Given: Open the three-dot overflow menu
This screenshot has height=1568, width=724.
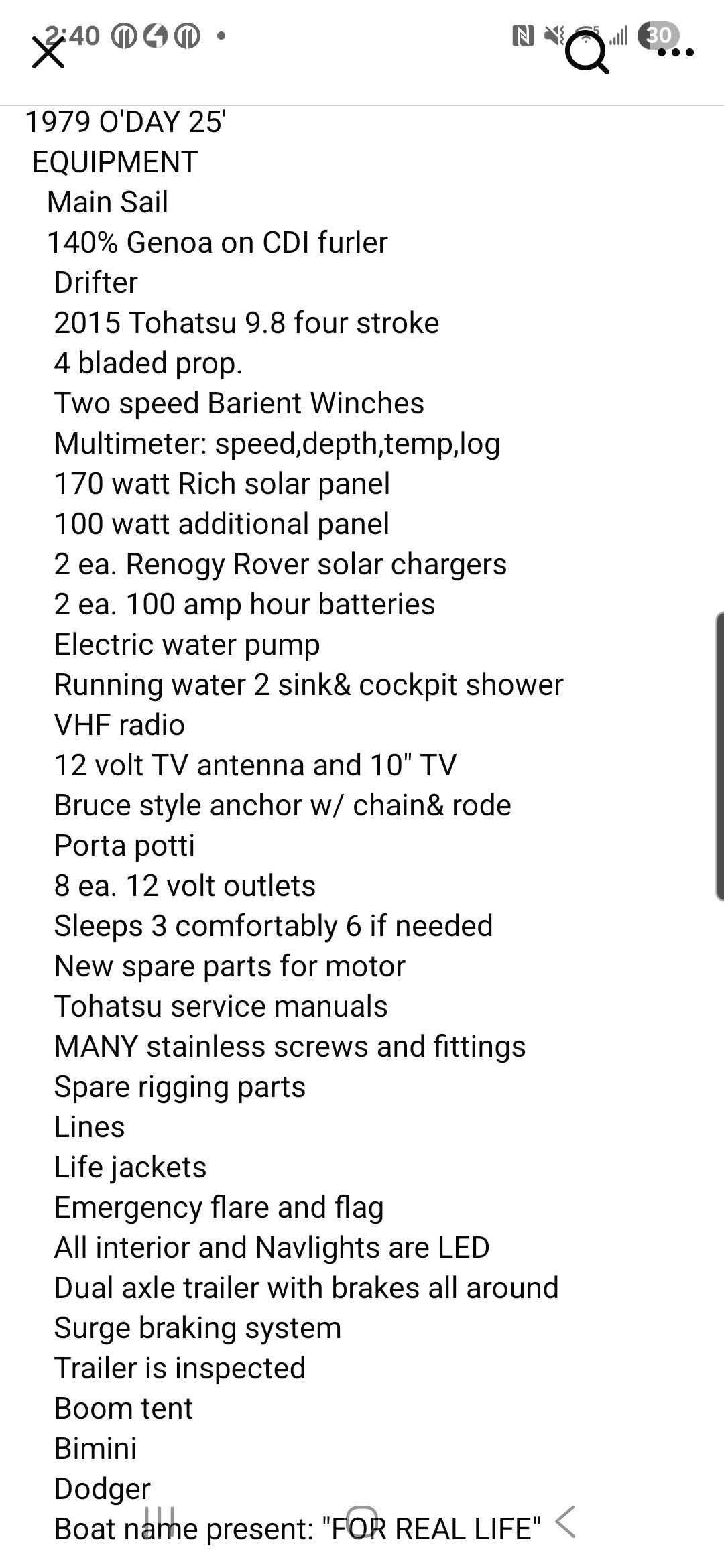Looking at the screenshot, I should click(x=676, y=52).
